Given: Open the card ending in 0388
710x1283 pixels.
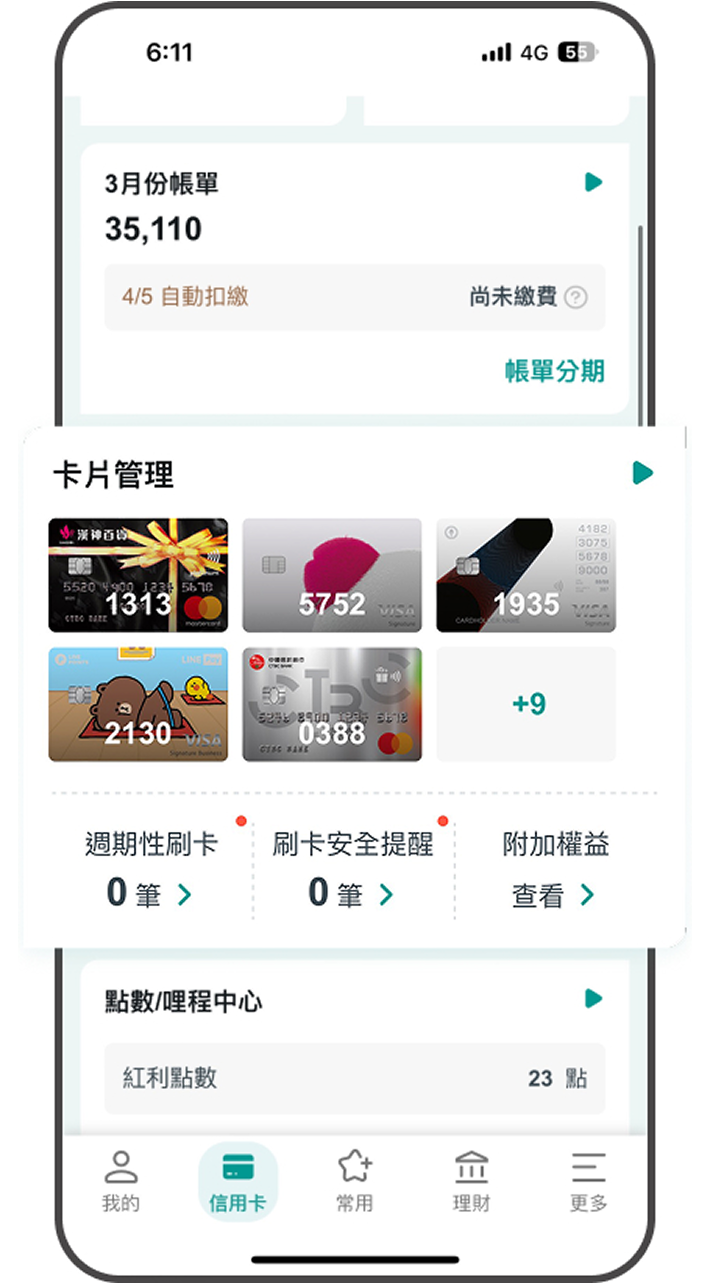Looking at the screenshot, I should (332, 704).
